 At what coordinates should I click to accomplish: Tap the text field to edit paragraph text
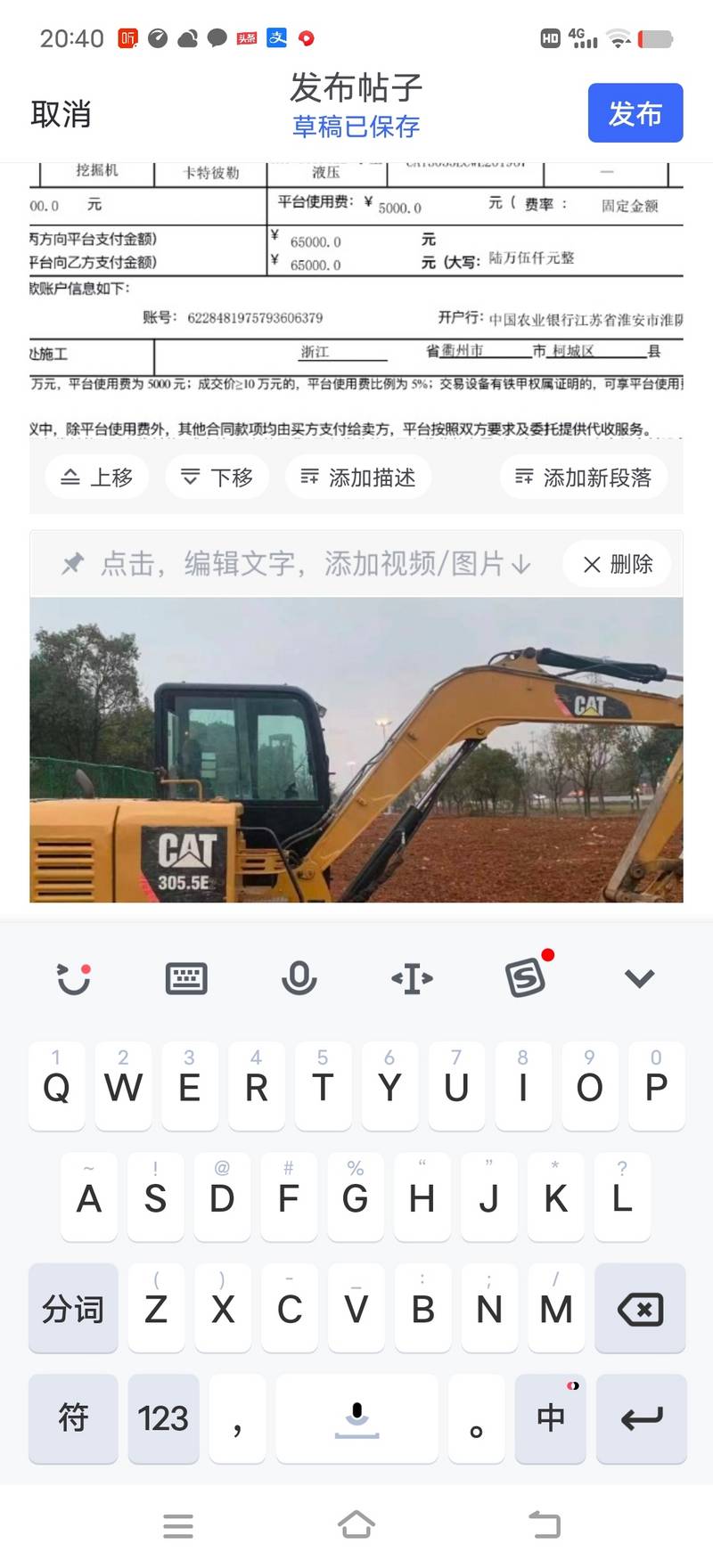(x=303, y=564)
